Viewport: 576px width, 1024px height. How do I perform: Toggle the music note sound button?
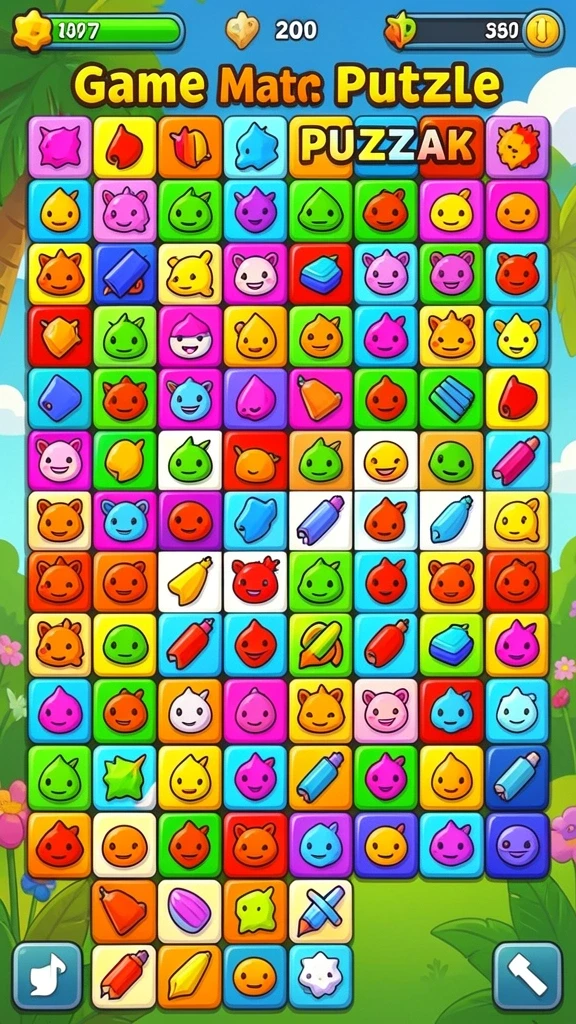click(x=47, y=976)
